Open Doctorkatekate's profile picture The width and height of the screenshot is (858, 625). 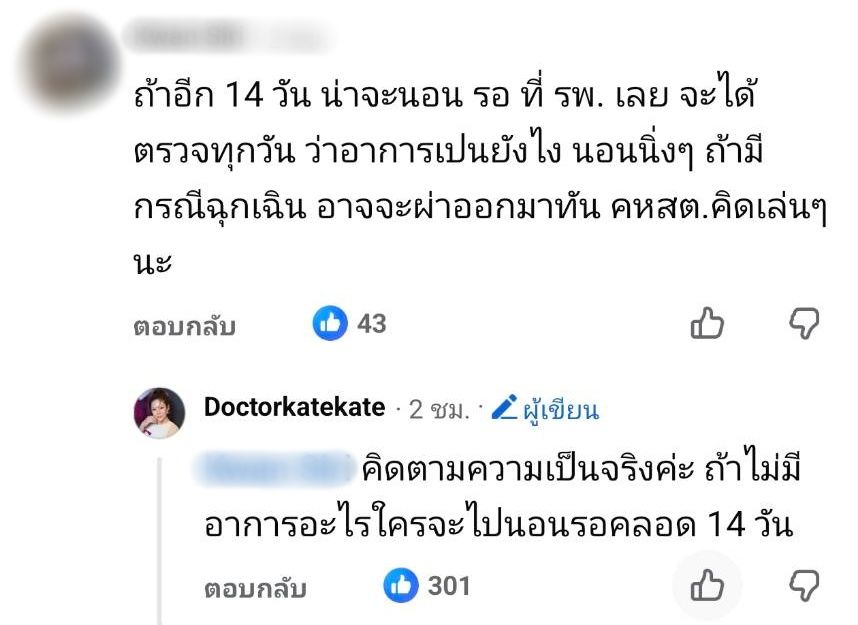coord(160,412)
